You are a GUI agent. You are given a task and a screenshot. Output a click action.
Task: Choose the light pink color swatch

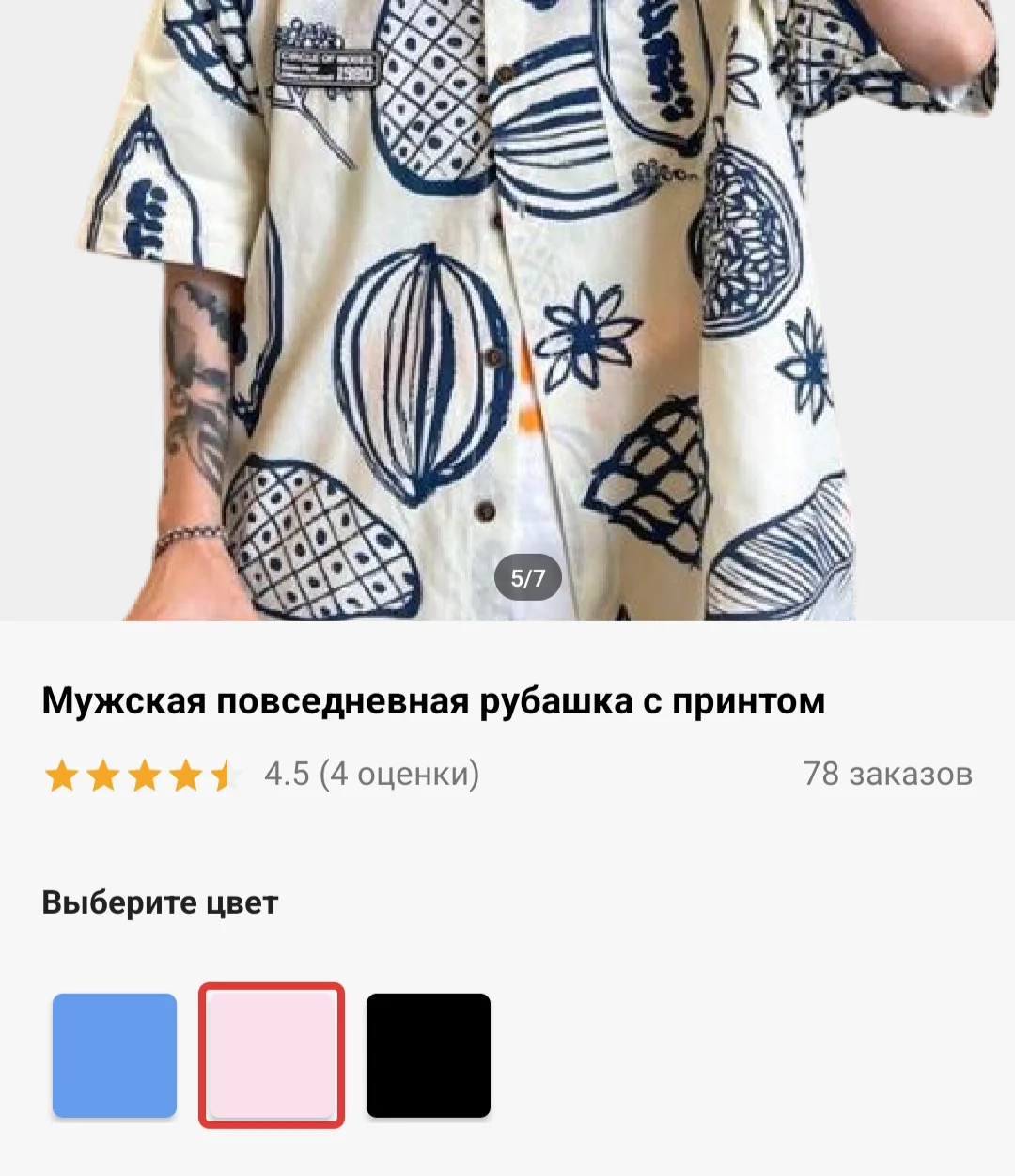272,1055
